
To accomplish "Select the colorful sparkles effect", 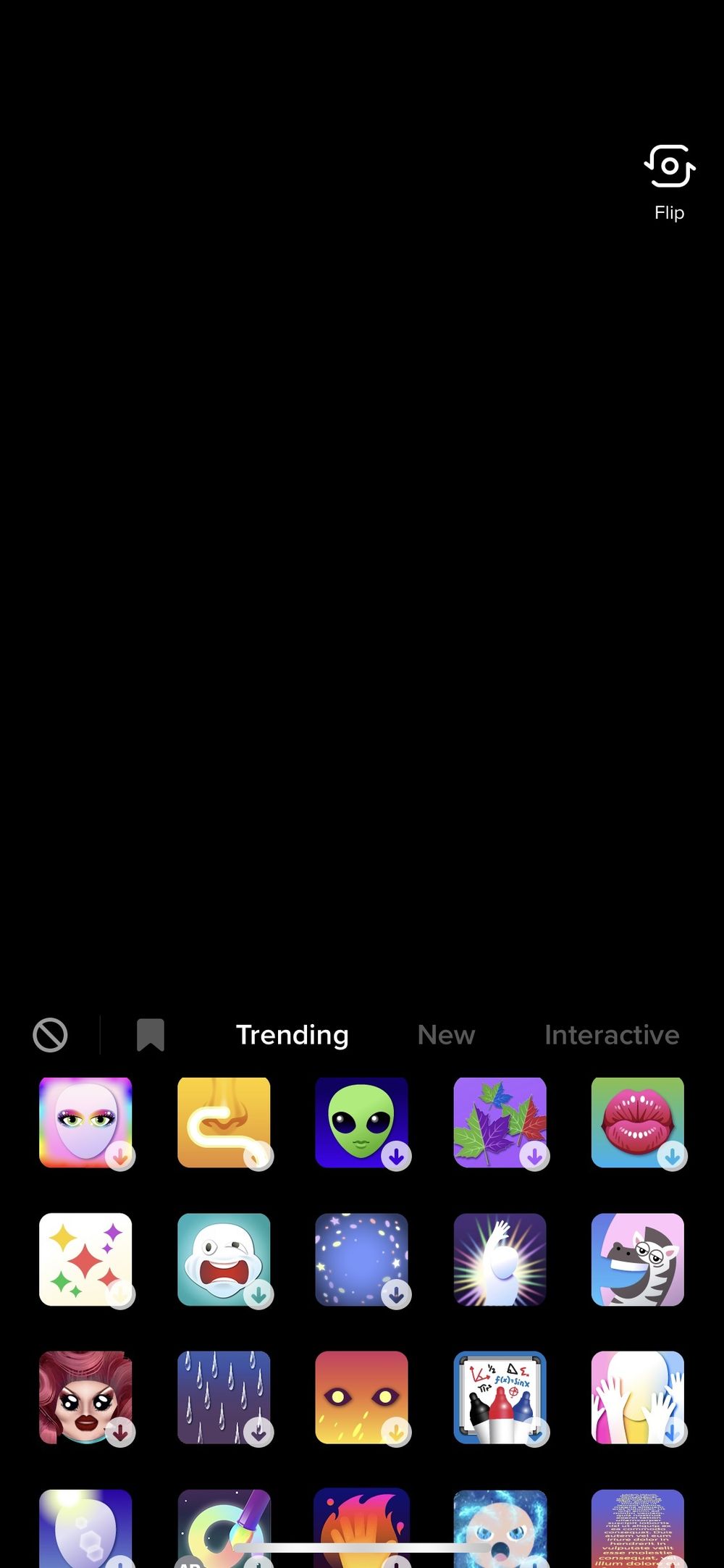I will click(x=85, y=1259).
